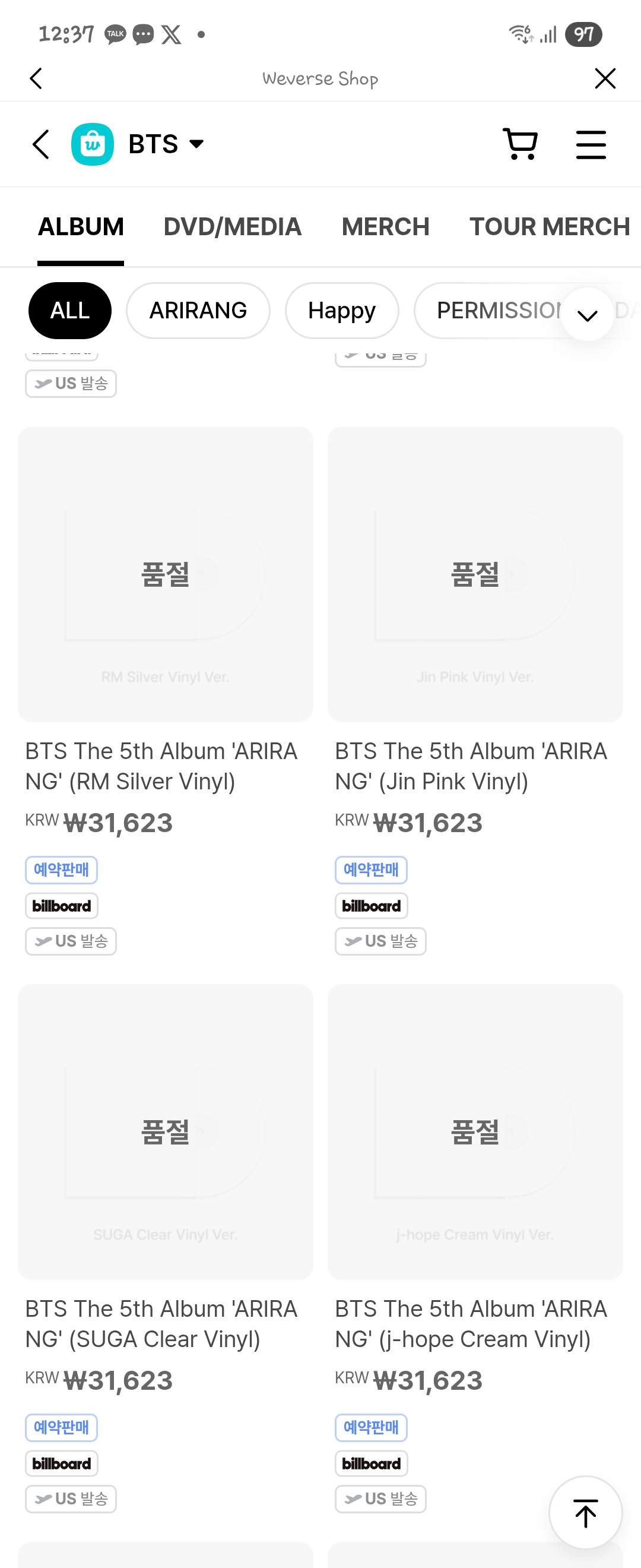The height and width of the screenshot is (1568, 641).
Task: Expand the album filter chip list
Action: [587, 315]
